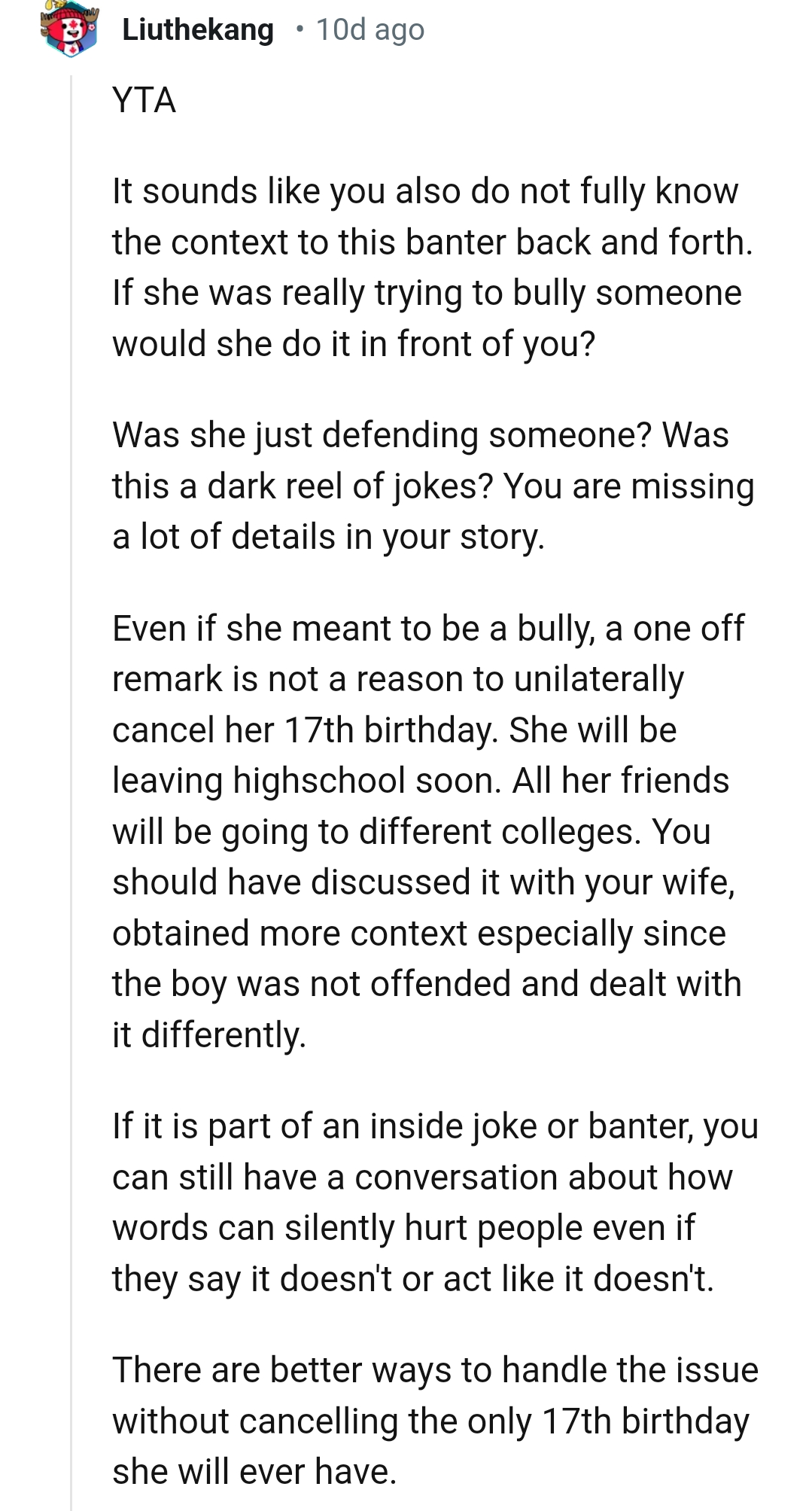The image size is (812, 1511).
Task: Open the avatar's yellow droplet decoration
Action: [47, 6]
